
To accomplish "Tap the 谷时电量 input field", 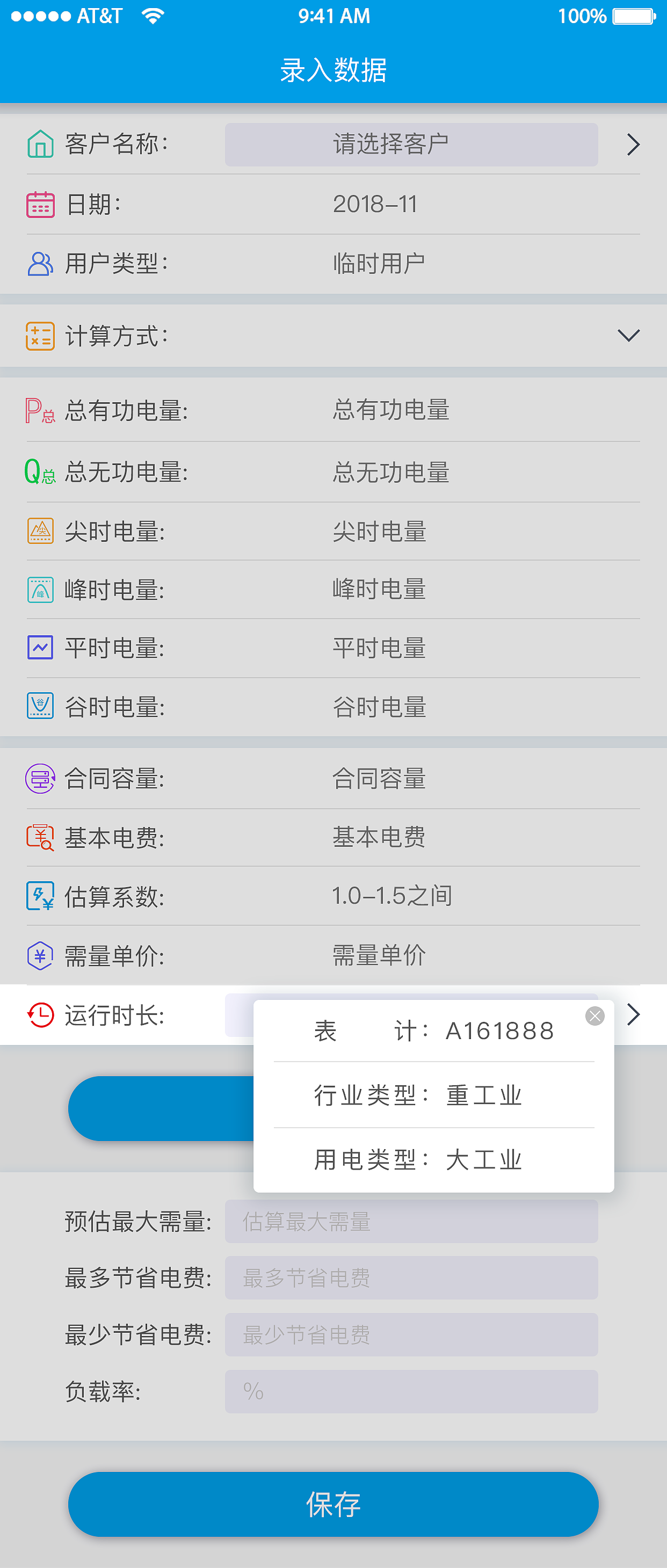I will 379,707.
